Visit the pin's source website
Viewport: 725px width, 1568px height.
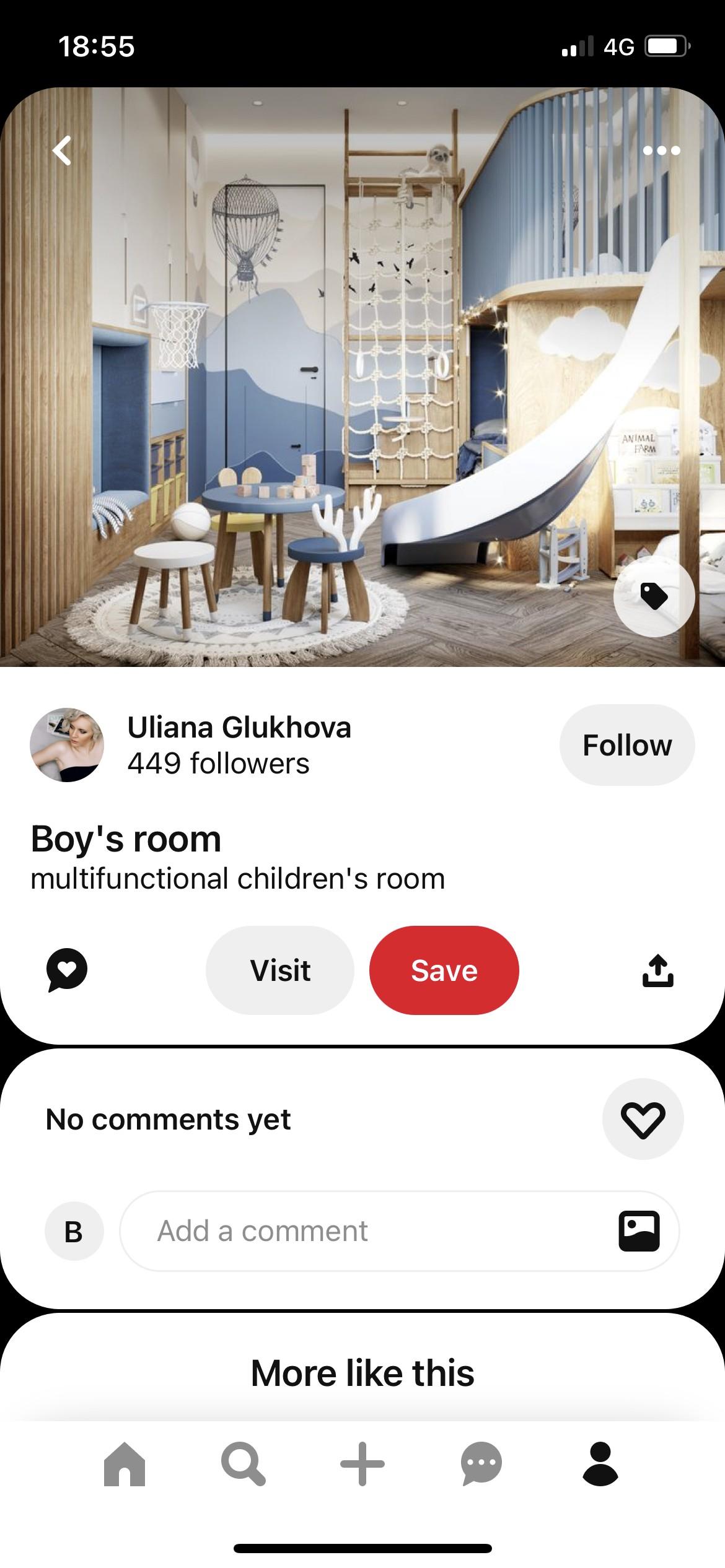coord(280,970)
